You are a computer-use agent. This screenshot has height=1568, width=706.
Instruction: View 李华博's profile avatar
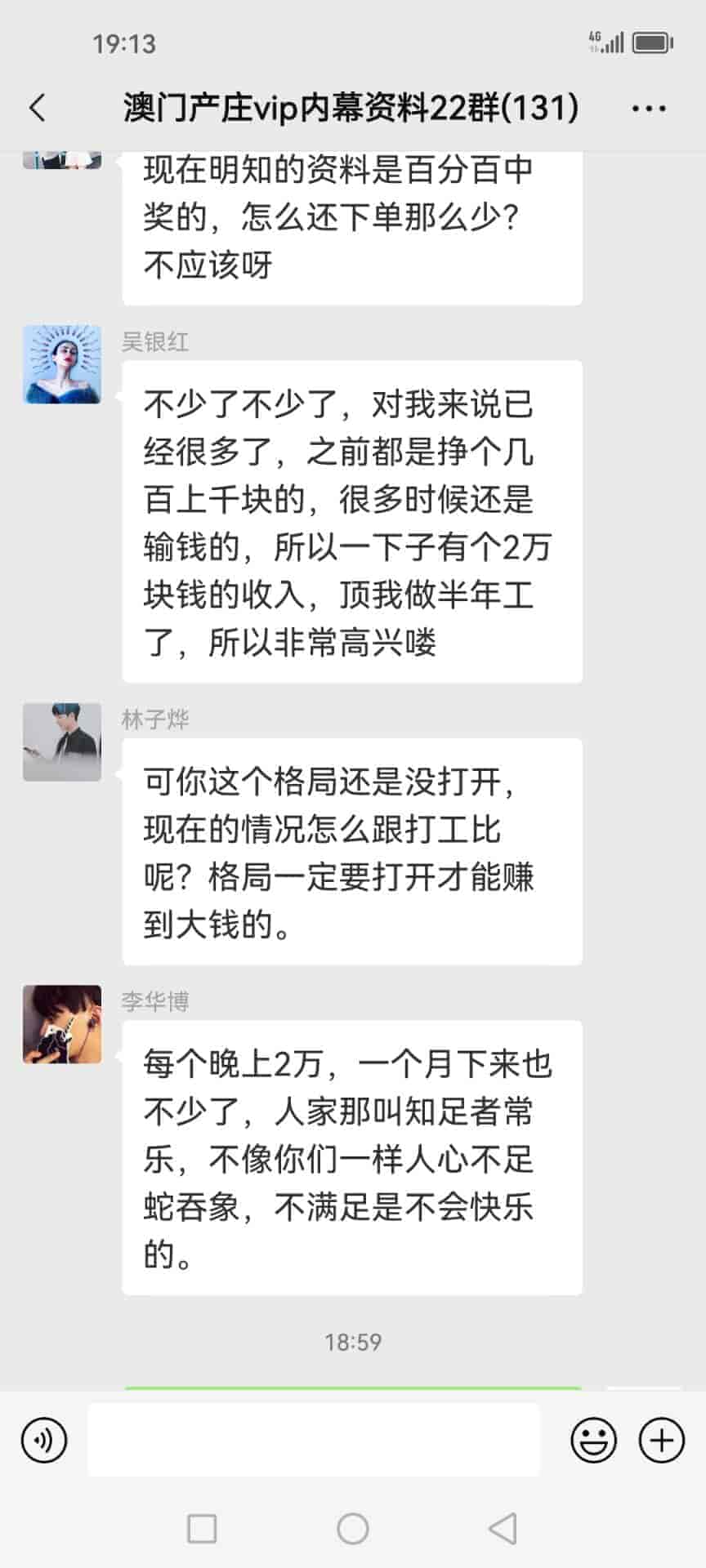62,1024
